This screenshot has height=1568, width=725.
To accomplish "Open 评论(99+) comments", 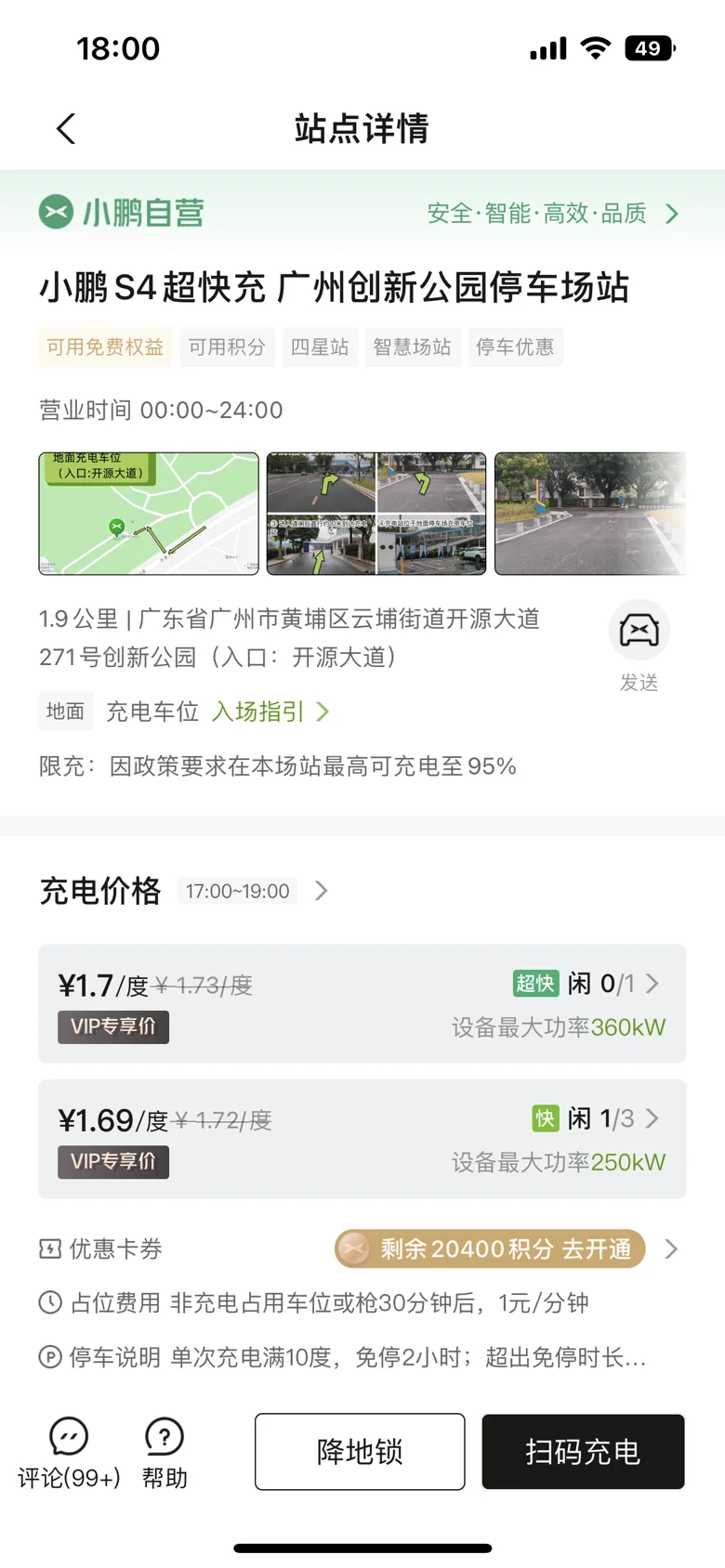I will click(x=69, y=1453).
